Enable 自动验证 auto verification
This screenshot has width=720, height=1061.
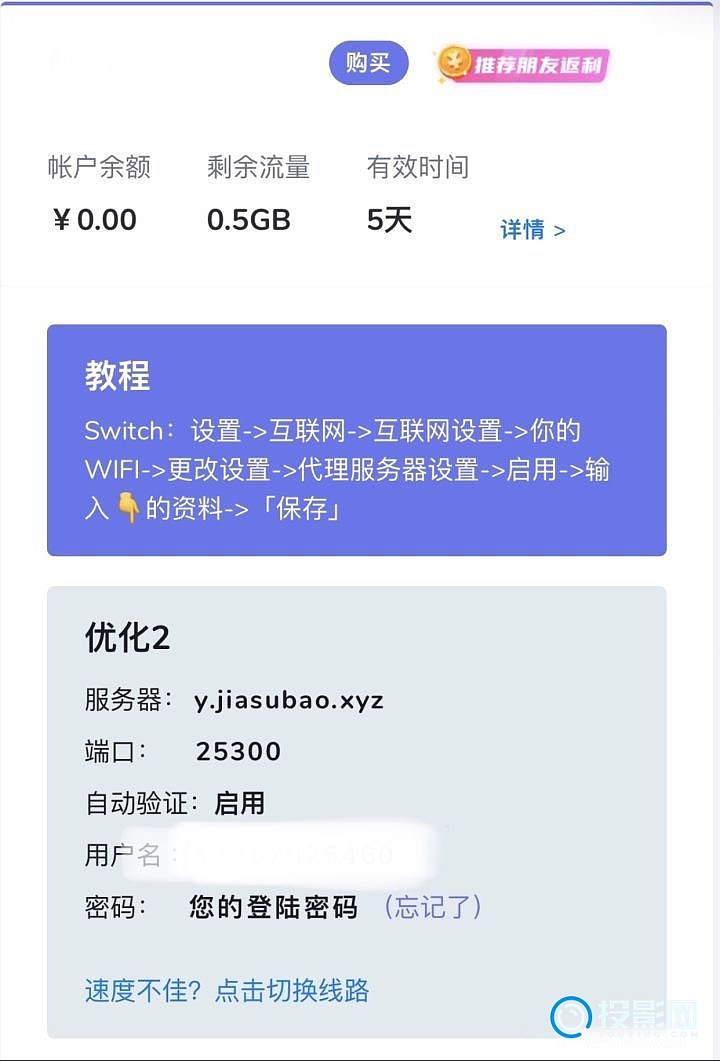click(x=240, y=802)
